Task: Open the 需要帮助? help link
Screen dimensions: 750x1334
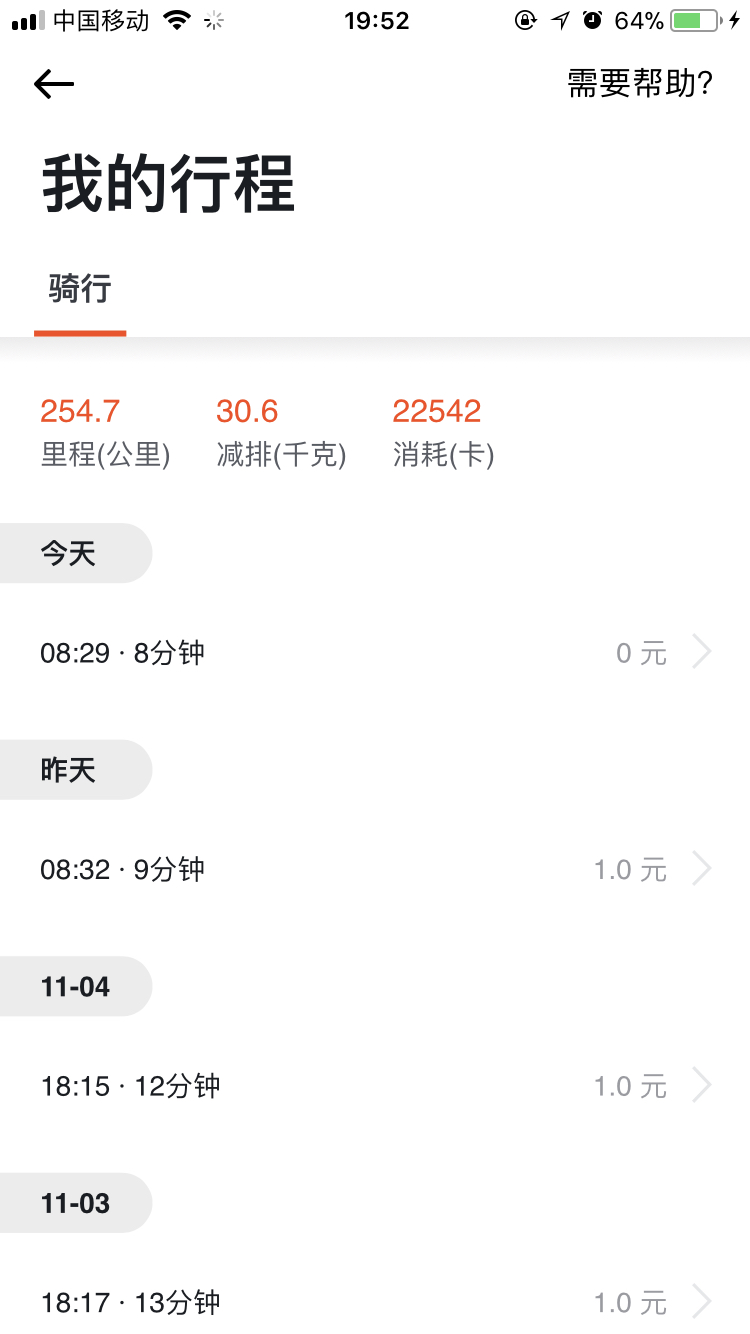Action: (640, 84)
